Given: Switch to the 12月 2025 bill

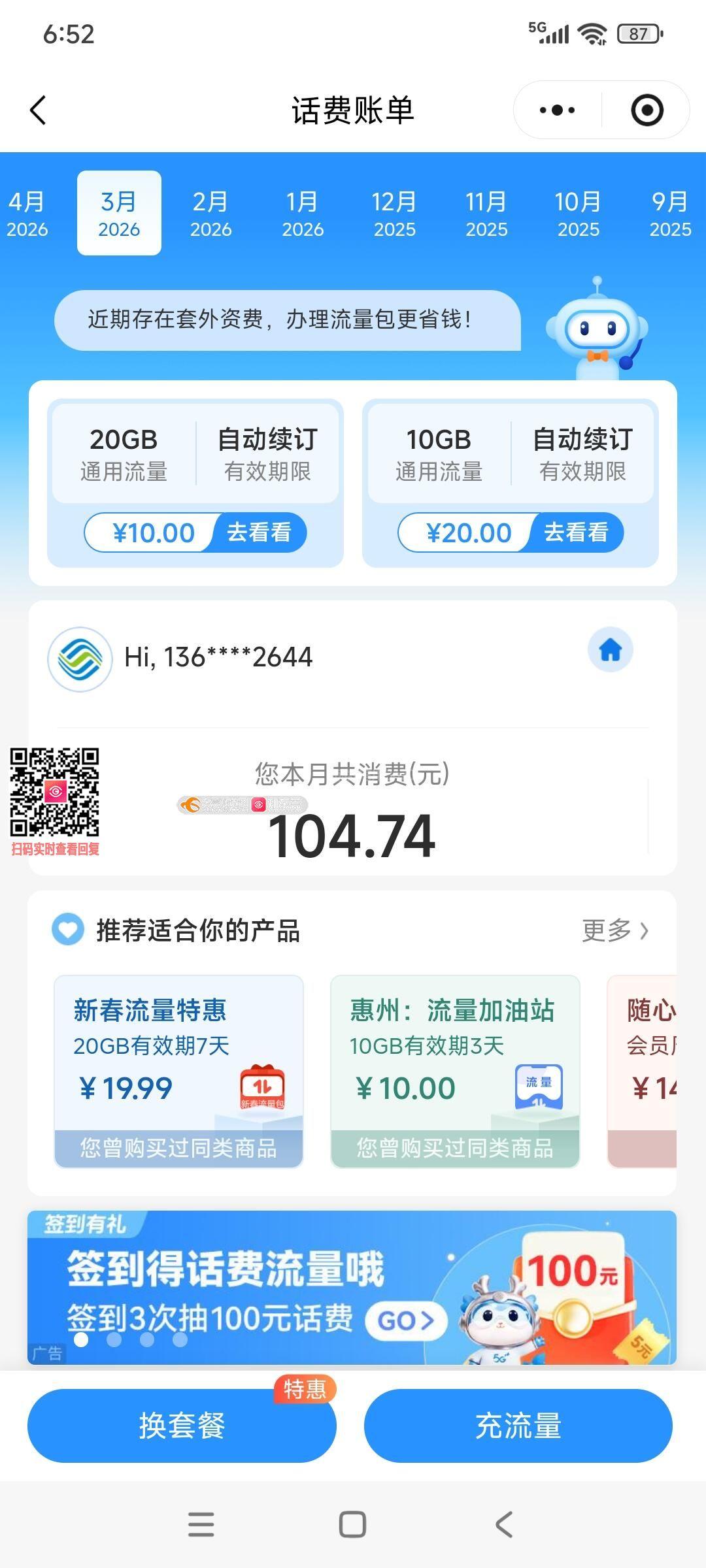Looking at the screenshot, I should [394, 214].
